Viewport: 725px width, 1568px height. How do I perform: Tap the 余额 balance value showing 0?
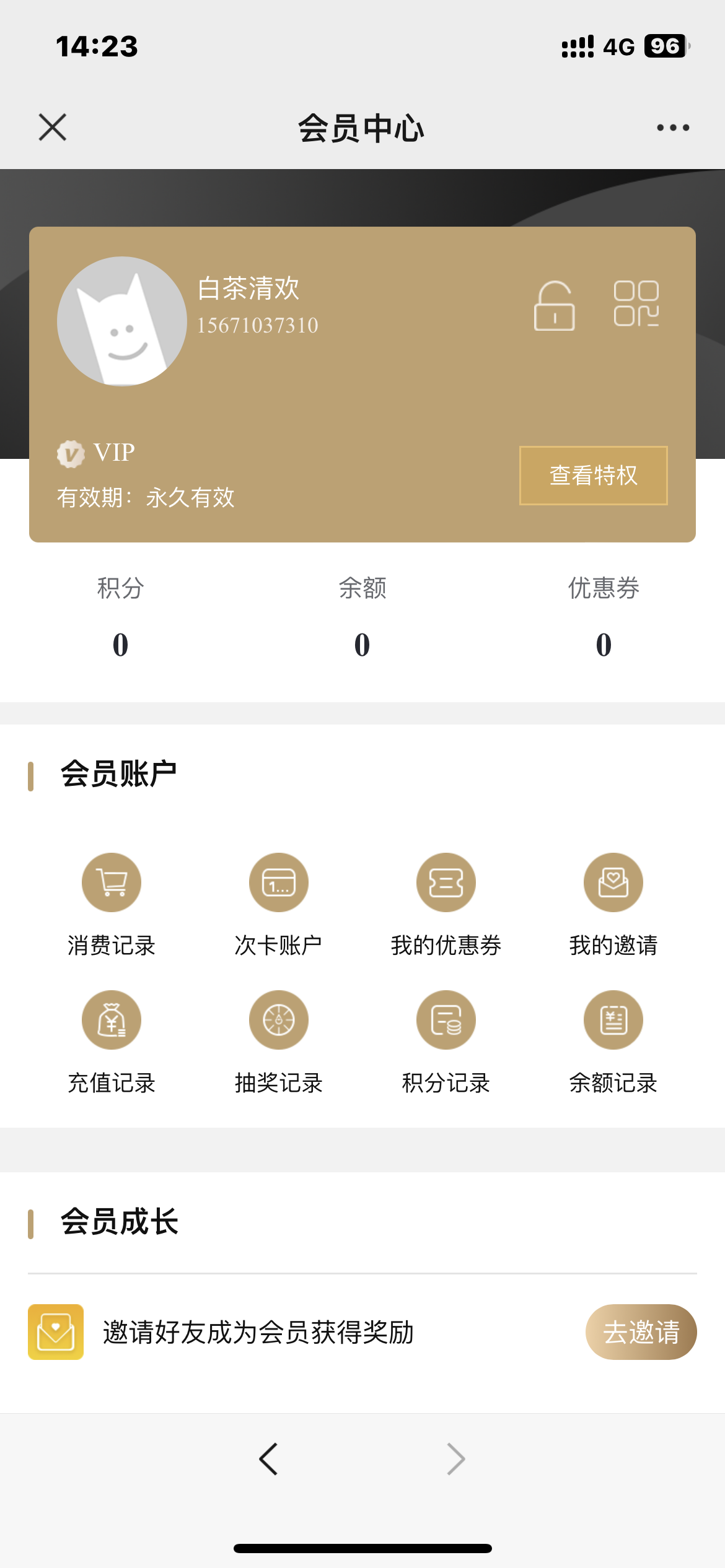pos(362,644)
